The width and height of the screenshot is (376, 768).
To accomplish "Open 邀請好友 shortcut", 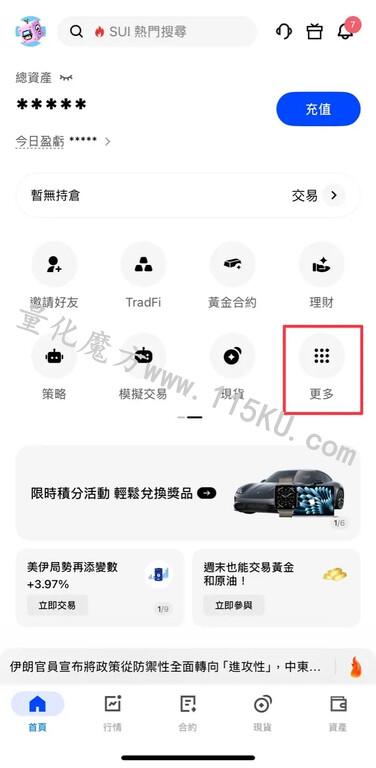I will pyautogui.click(x=54, y=276).
